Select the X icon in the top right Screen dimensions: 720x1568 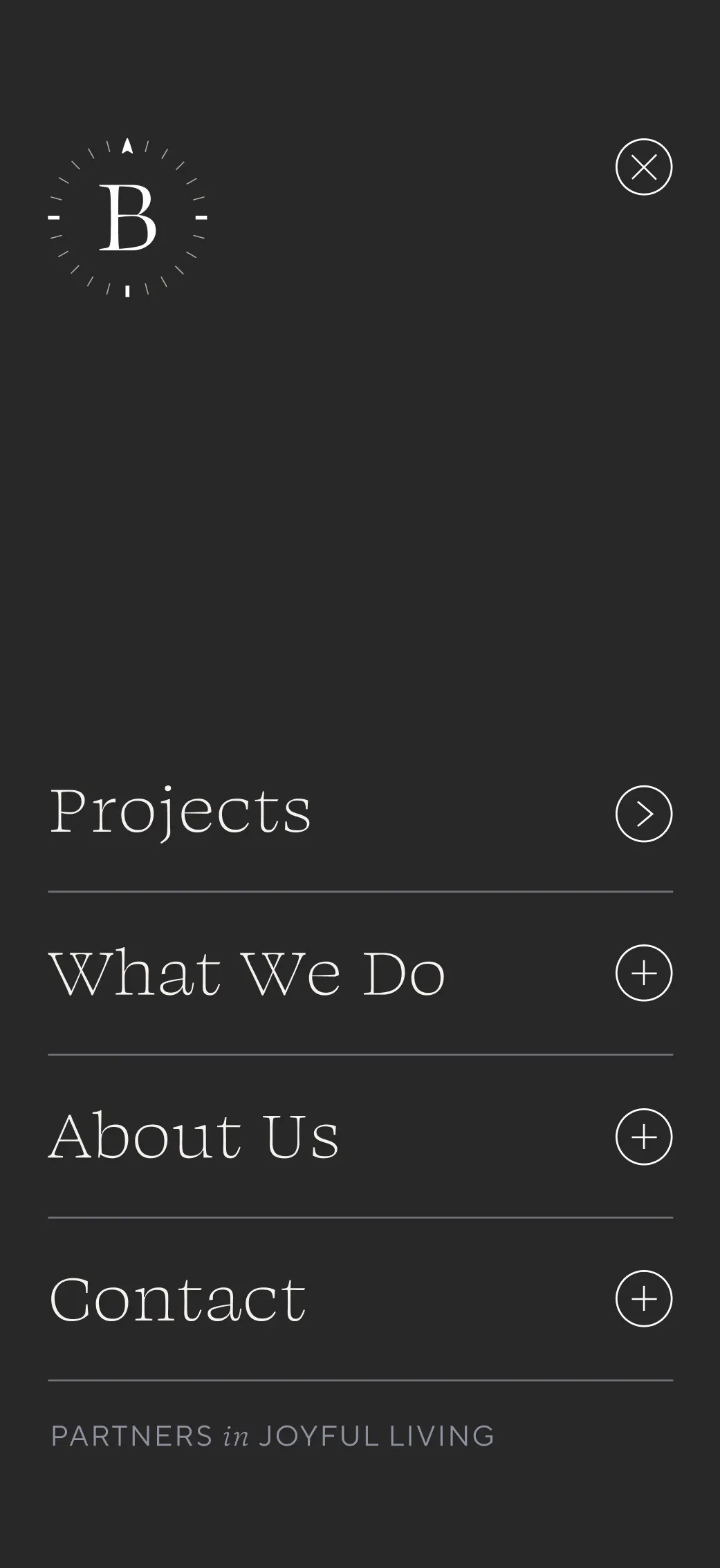[x=643, y=167]
